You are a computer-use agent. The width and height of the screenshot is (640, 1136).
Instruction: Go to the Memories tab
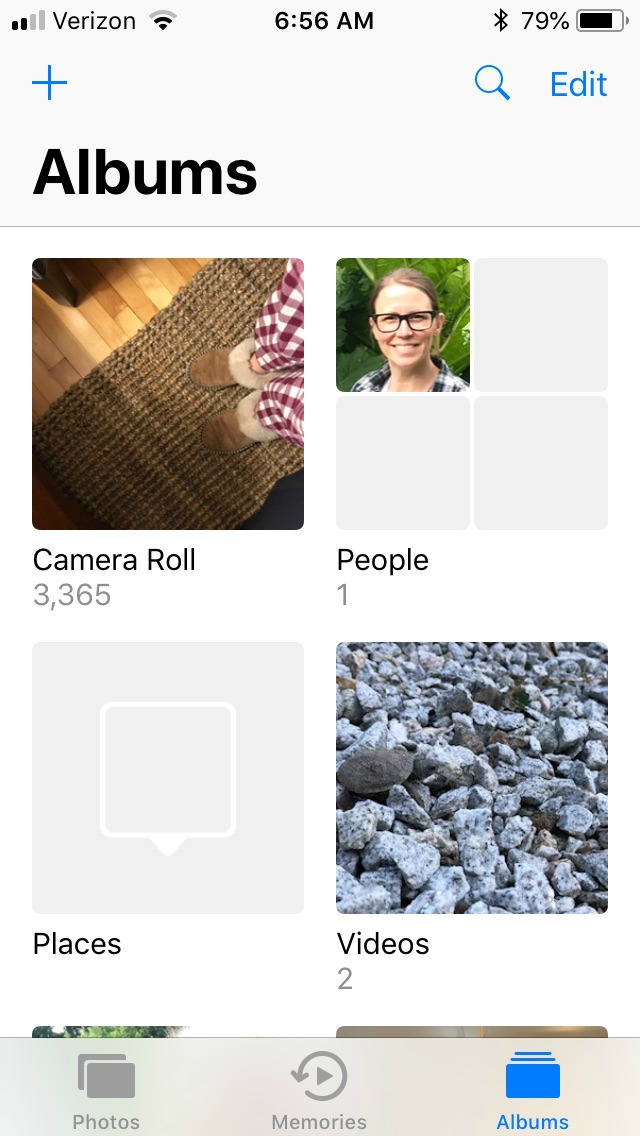tap(319, 1090)
